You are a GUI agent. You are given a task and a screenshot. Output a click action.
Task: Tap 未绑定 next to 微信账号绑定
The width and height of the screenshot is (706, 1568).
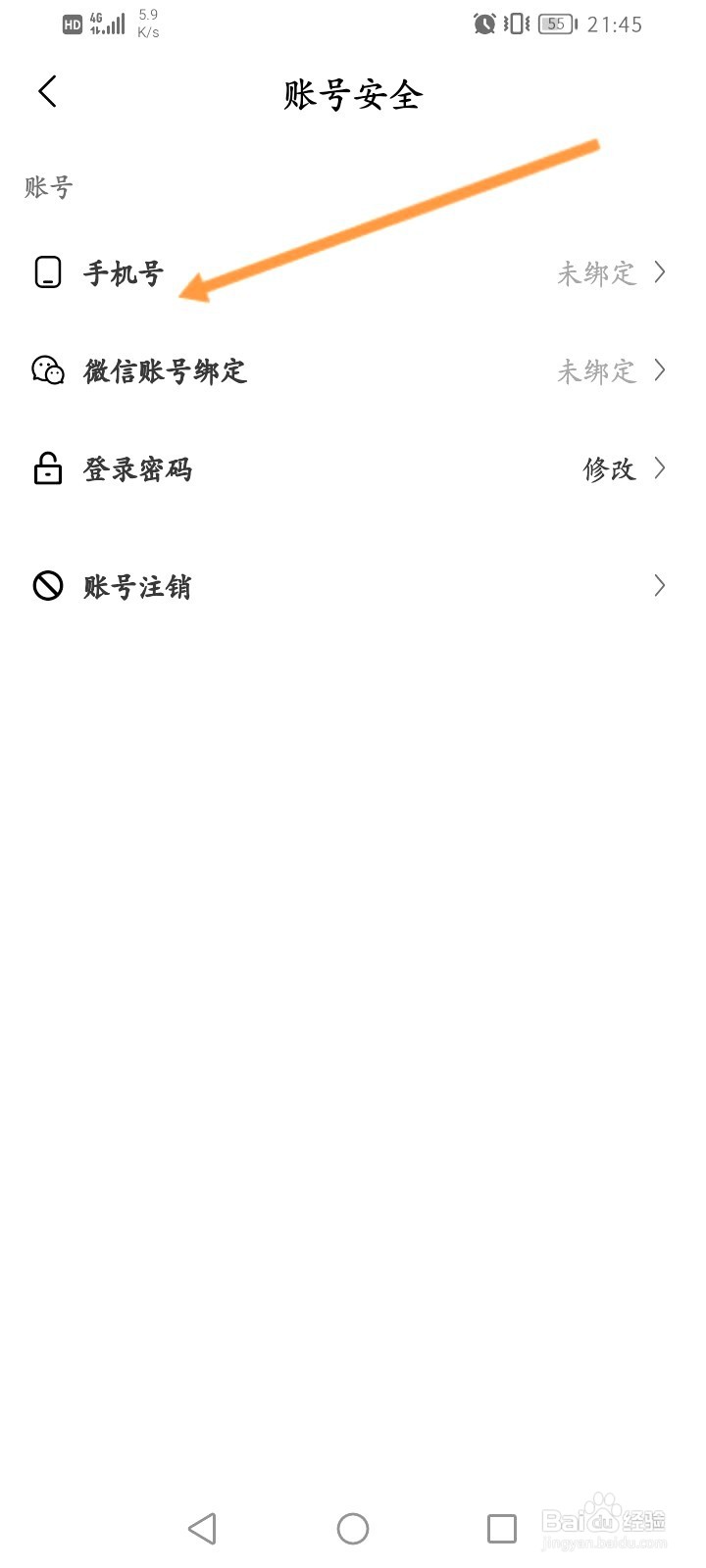pyautogui.click(x=596, y=371)
